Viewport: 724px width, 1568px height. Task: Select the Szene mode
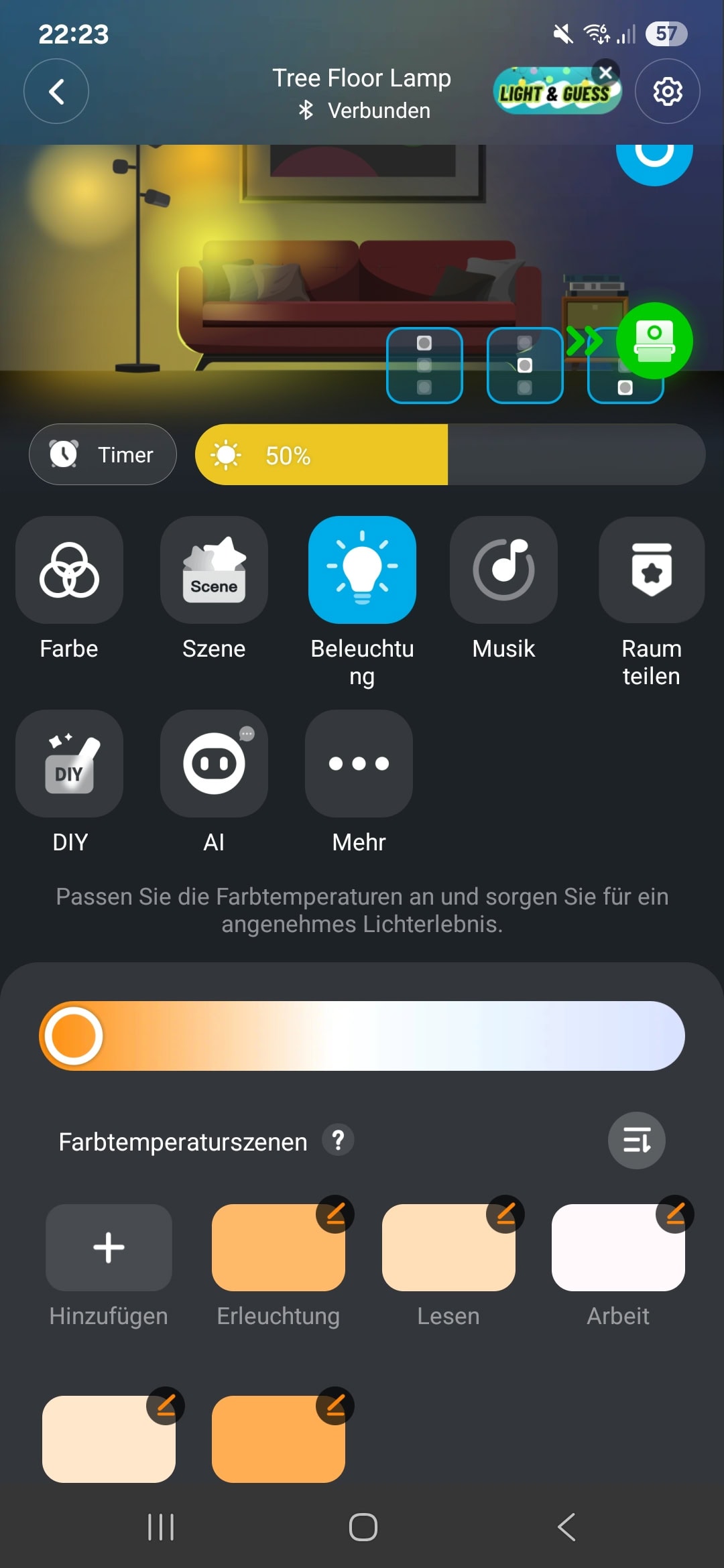coord(214,570)
